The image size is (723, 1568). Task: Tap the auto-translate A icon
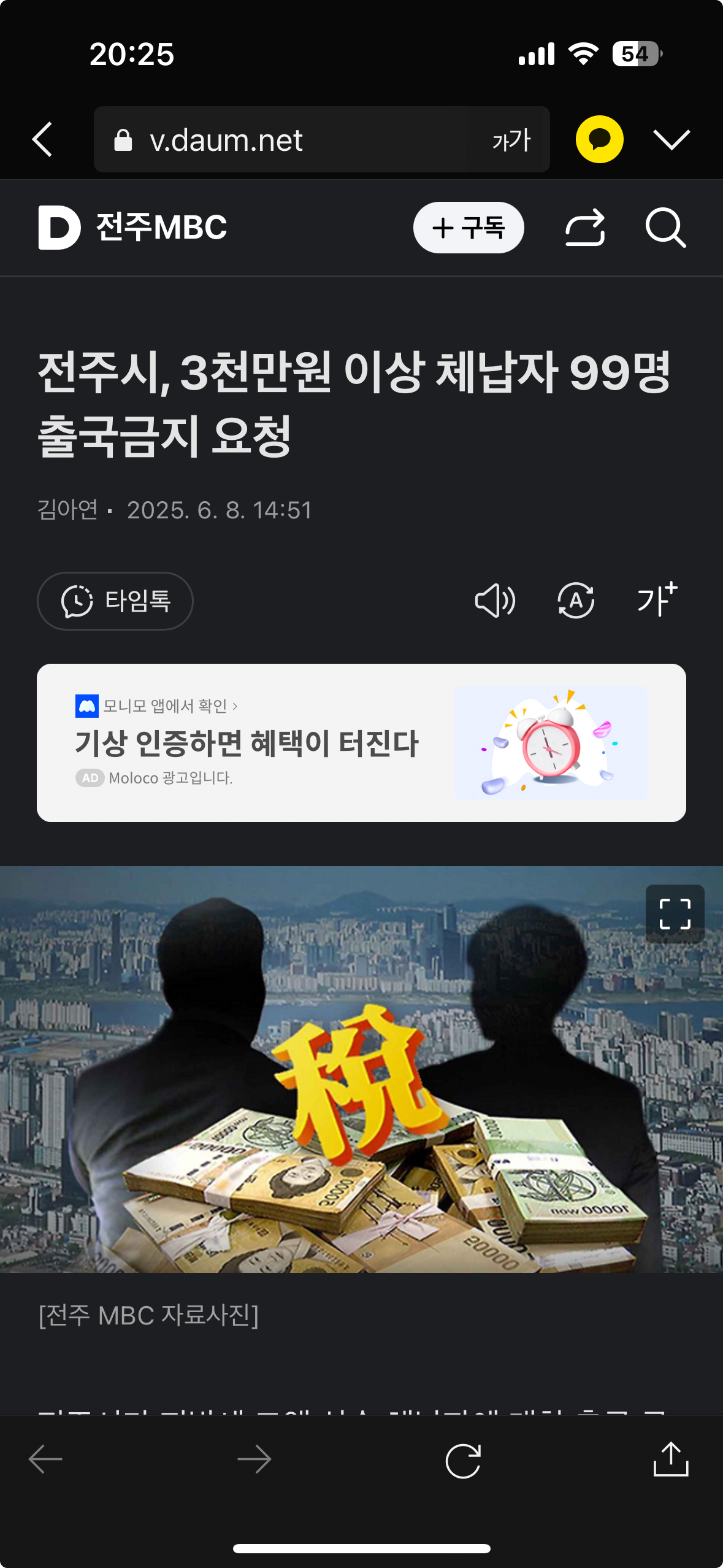576,601
